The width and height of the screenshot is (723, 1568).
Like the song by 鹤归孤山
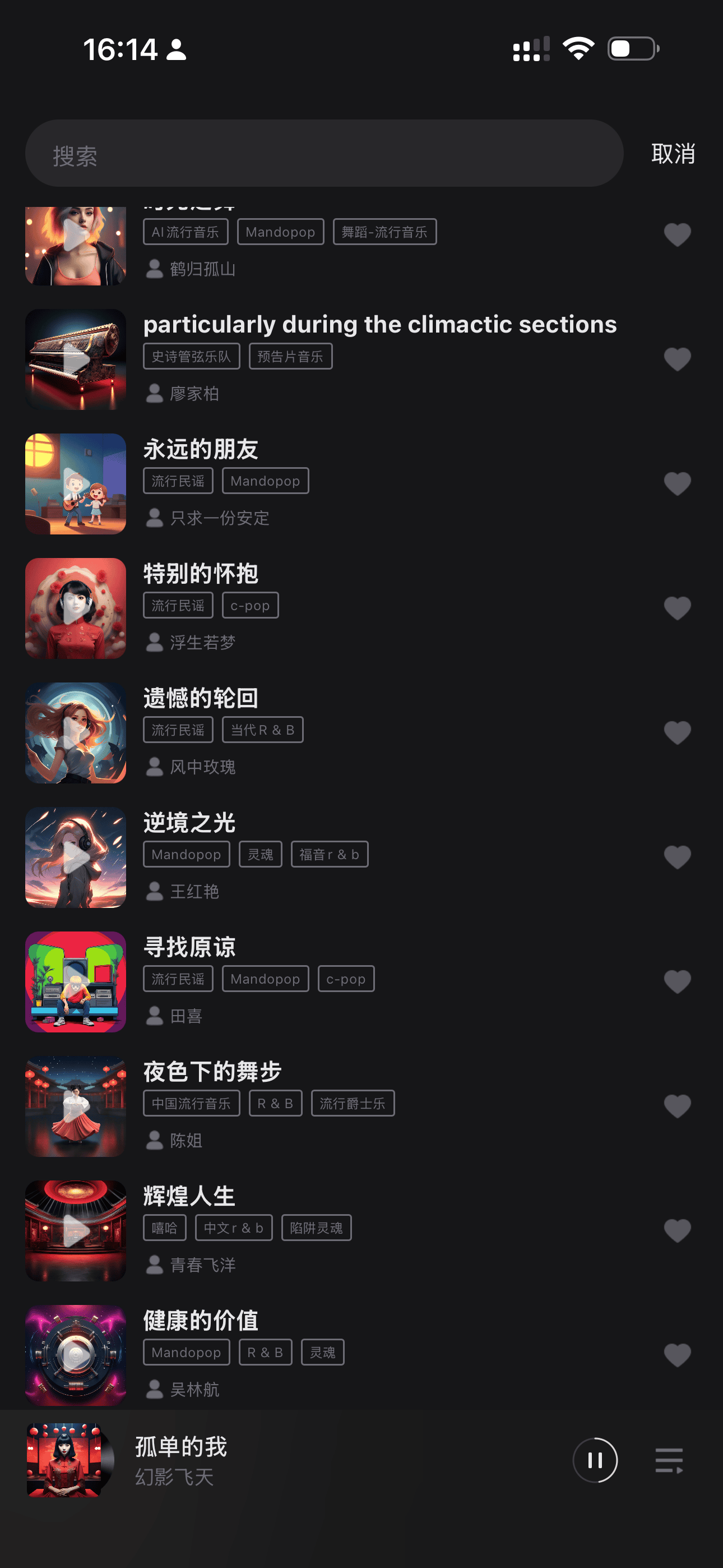point(676,234)
